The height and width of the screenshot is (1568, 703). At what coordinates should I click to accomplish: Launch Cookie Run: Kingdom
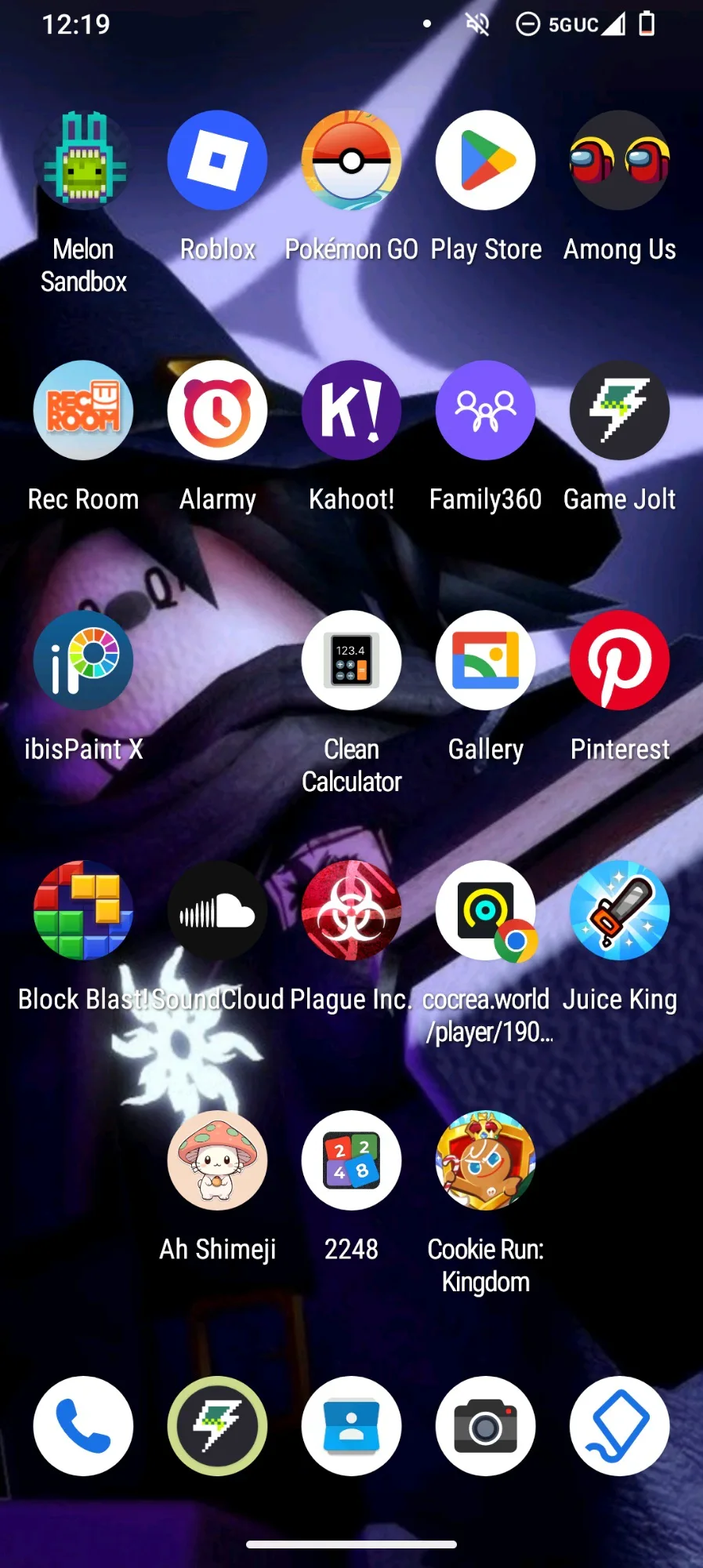pyautogui.click(x=485, y=1160)
